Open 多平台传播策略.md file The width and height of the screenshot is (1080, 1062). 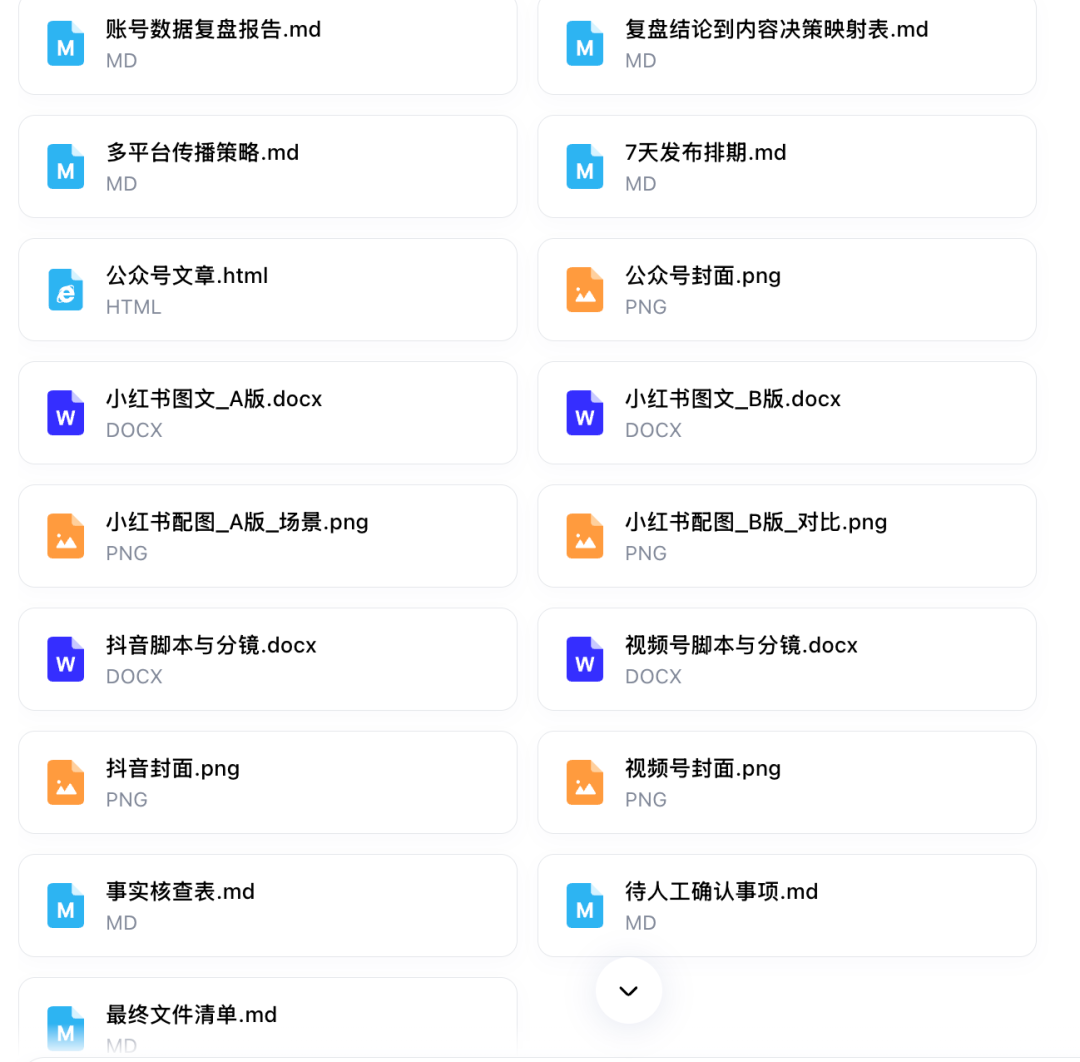tap(267, 167)
